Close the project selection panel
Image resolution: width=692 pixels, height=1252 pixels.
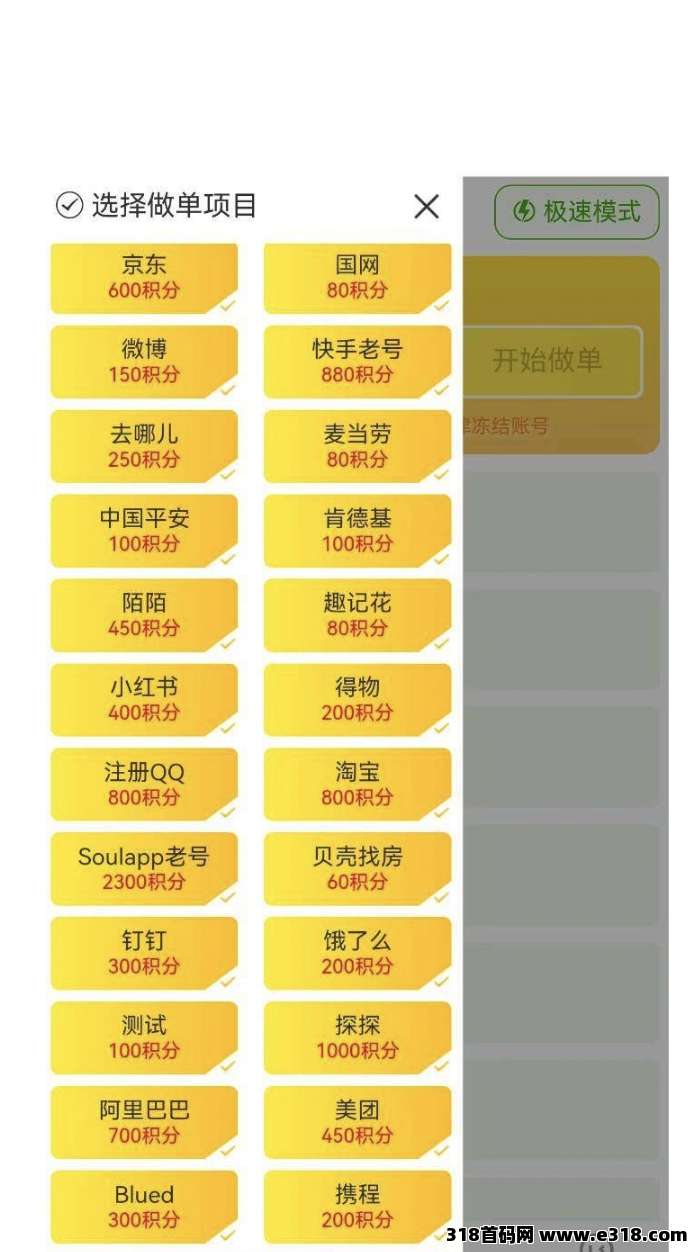(426, 207)
